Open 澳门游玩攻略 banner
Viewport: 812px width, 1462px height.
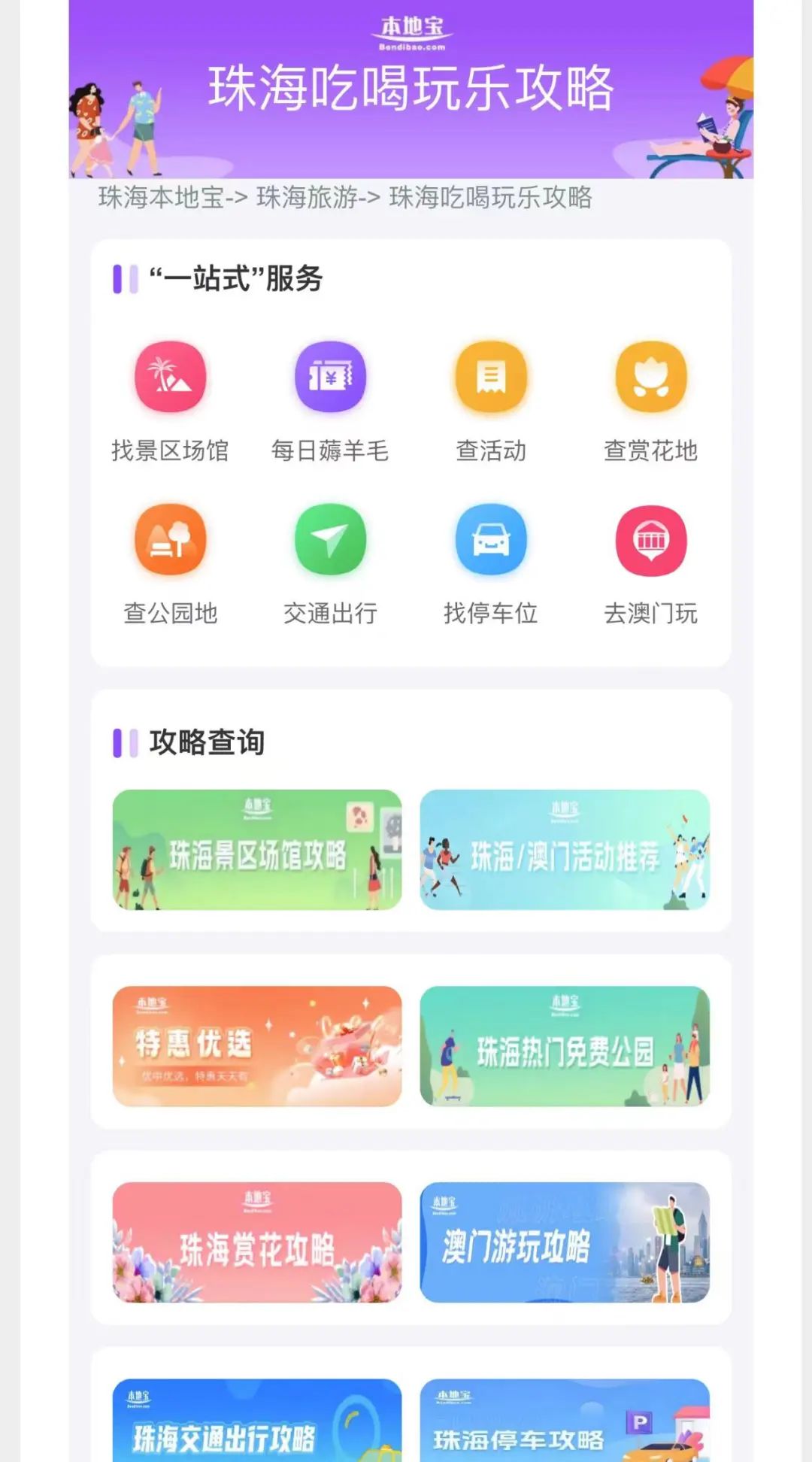pyautogui.click(x=565, y=1242)
